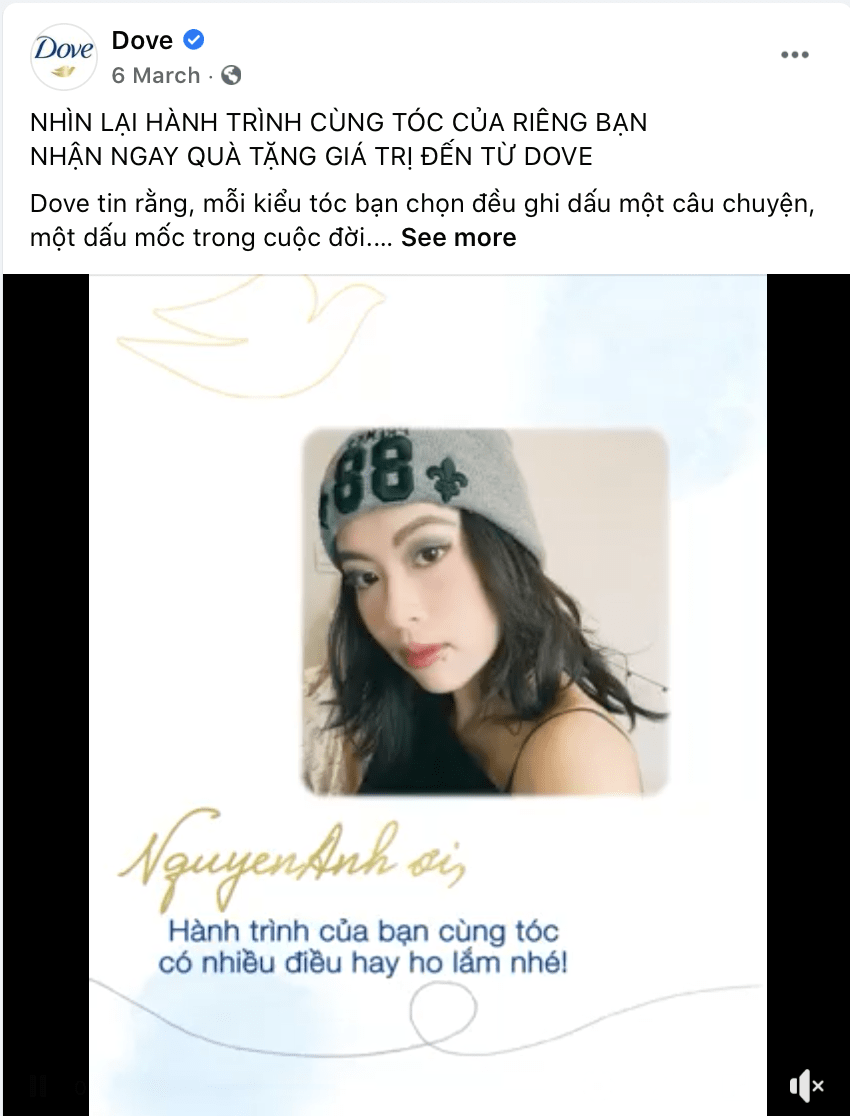Expand the caption with See more
This screenshot has height=1116, width=850.
(x=459, y=238)
